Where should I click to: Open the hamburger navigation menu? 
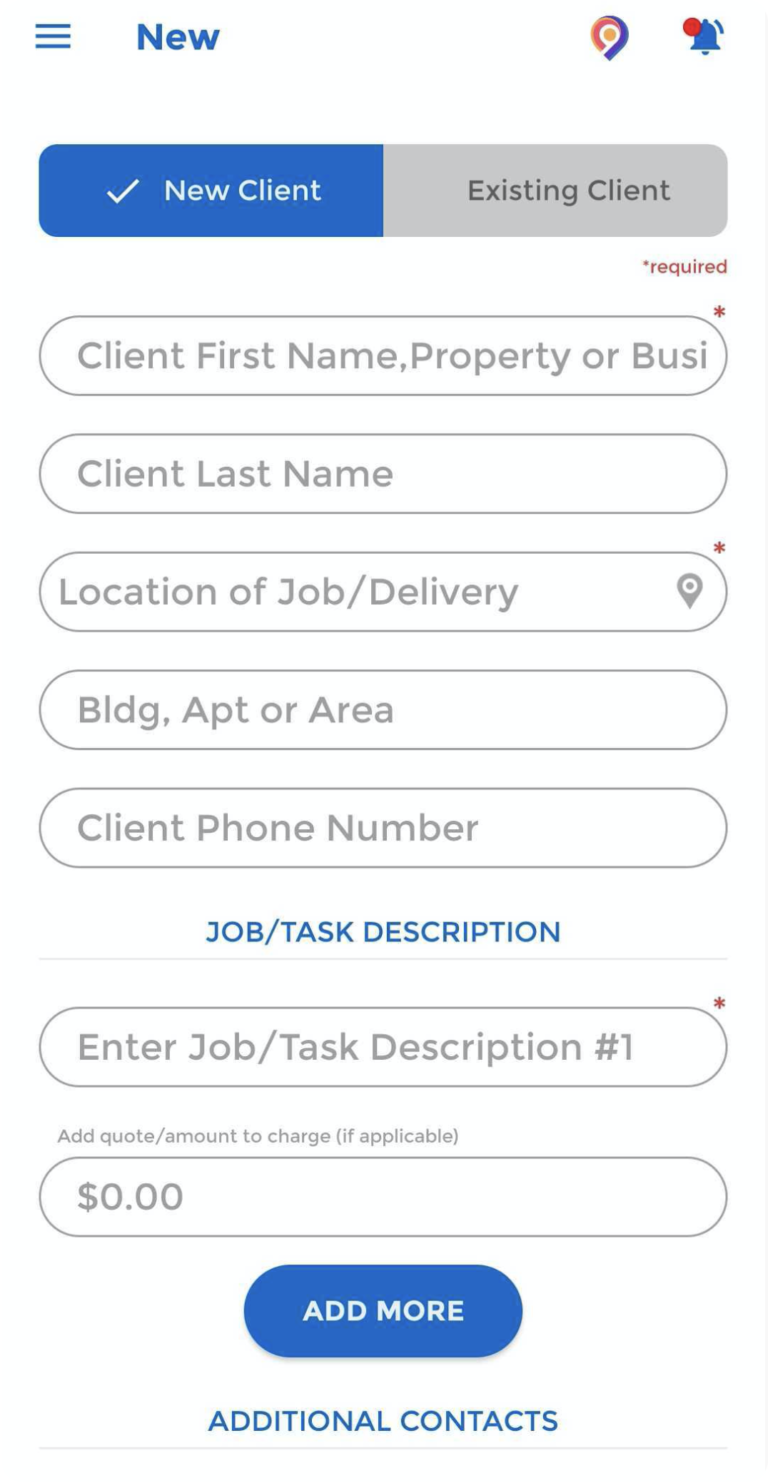pyautogui.click(x=53, y=37)
